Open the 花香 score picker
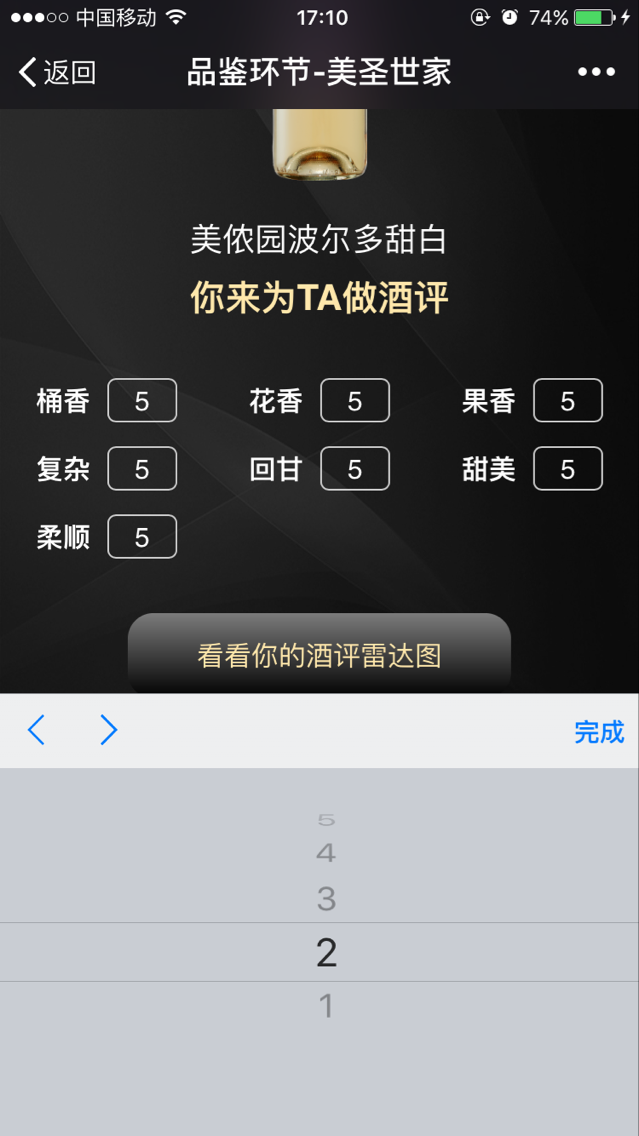This screenshot has width=639, height=1136. point(355,401)
